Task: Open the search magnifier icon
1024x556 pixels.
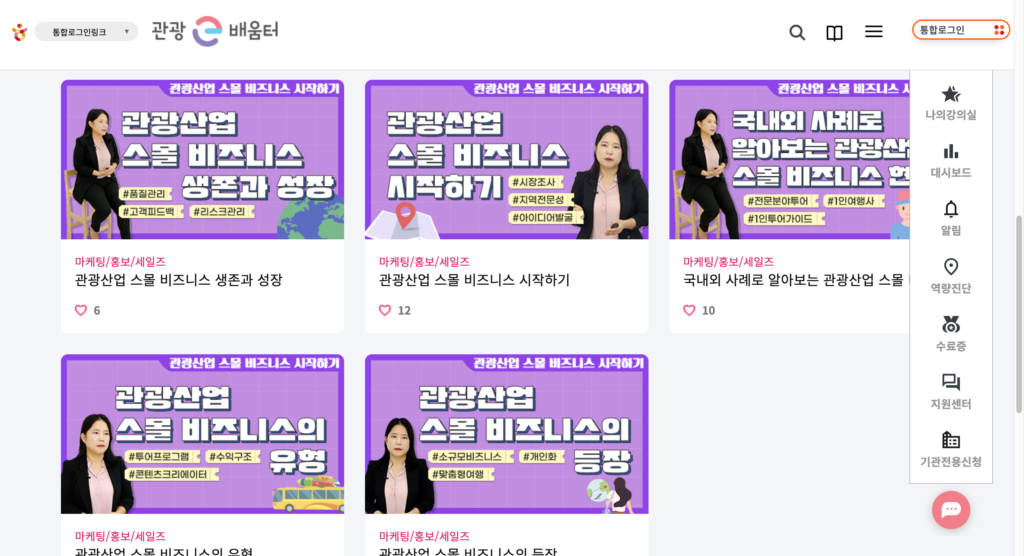Action: pyautogui.click(x=797, y=32)
